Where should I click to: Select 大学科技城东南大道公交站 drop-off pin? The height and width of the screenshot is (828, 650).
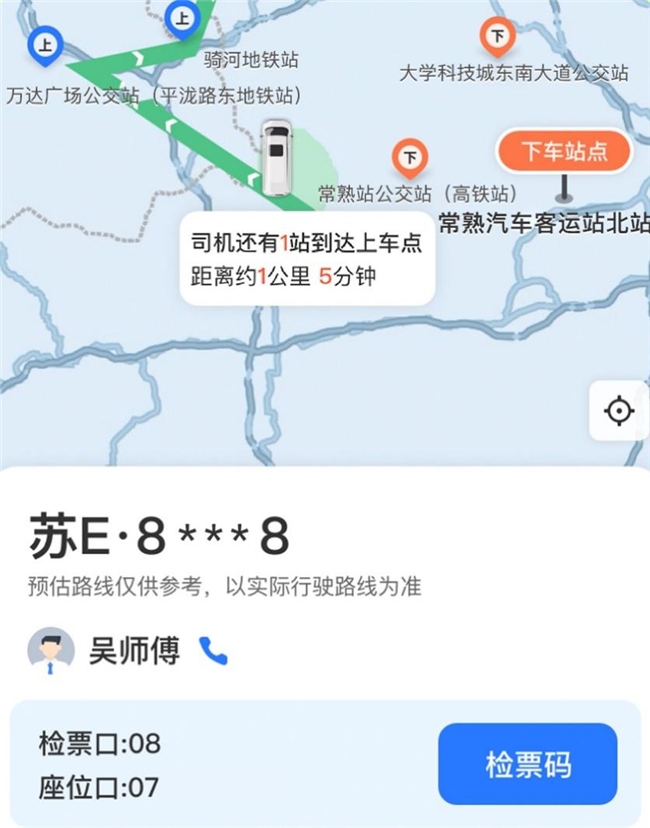pos(497,37)
